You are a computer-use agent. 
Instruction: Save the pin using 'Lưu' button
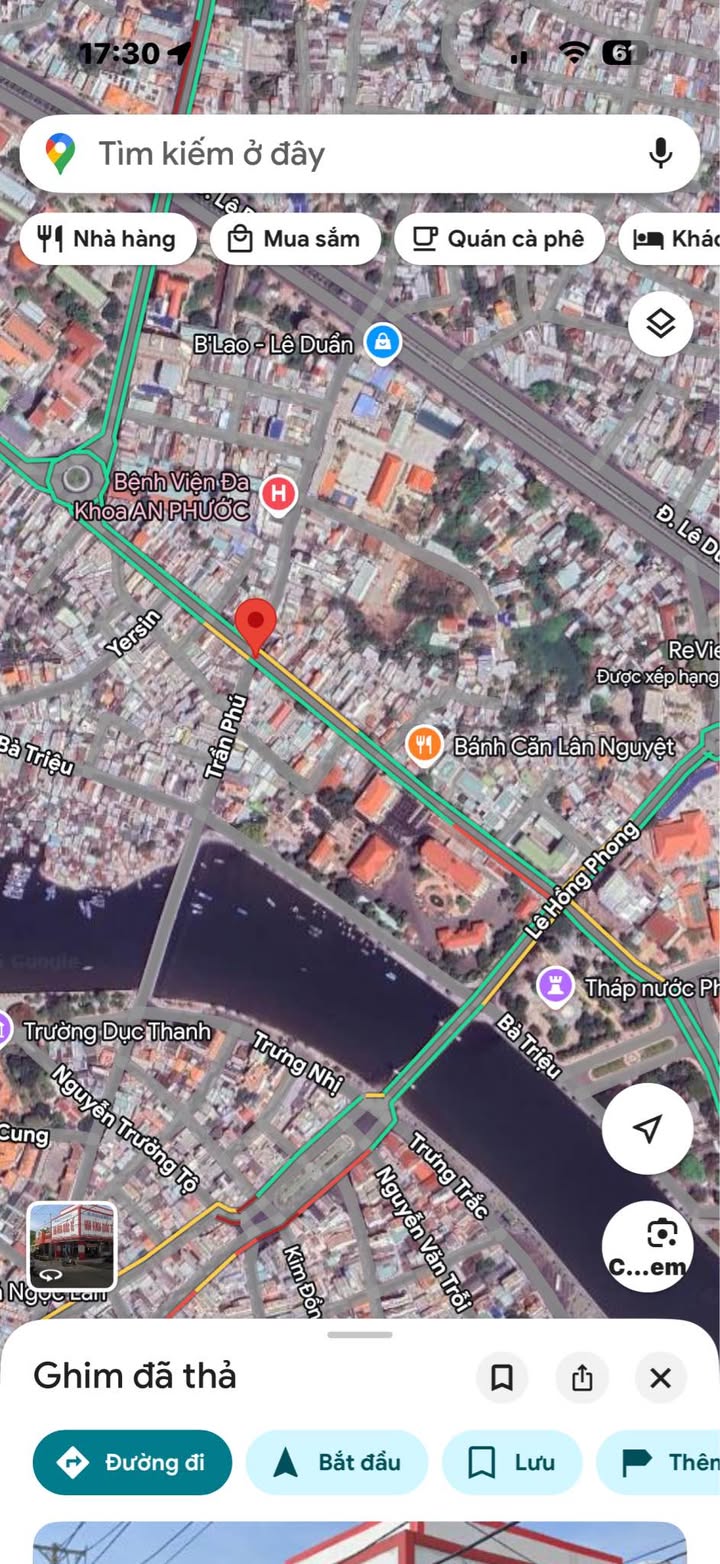[511, 1462]
